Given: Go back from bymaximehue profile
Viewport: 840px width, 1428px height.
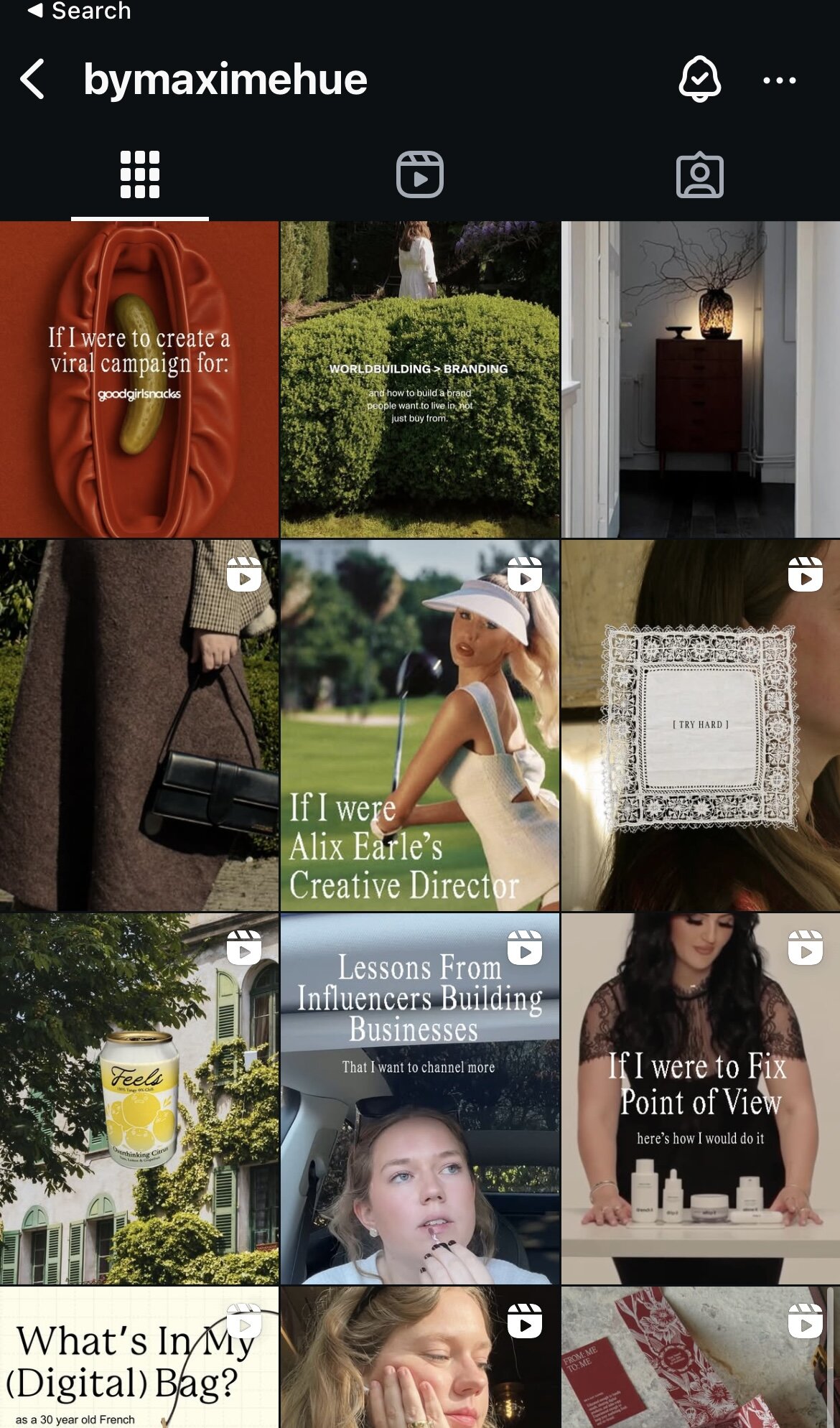Looking at the screenshot, I should point(33,79).
